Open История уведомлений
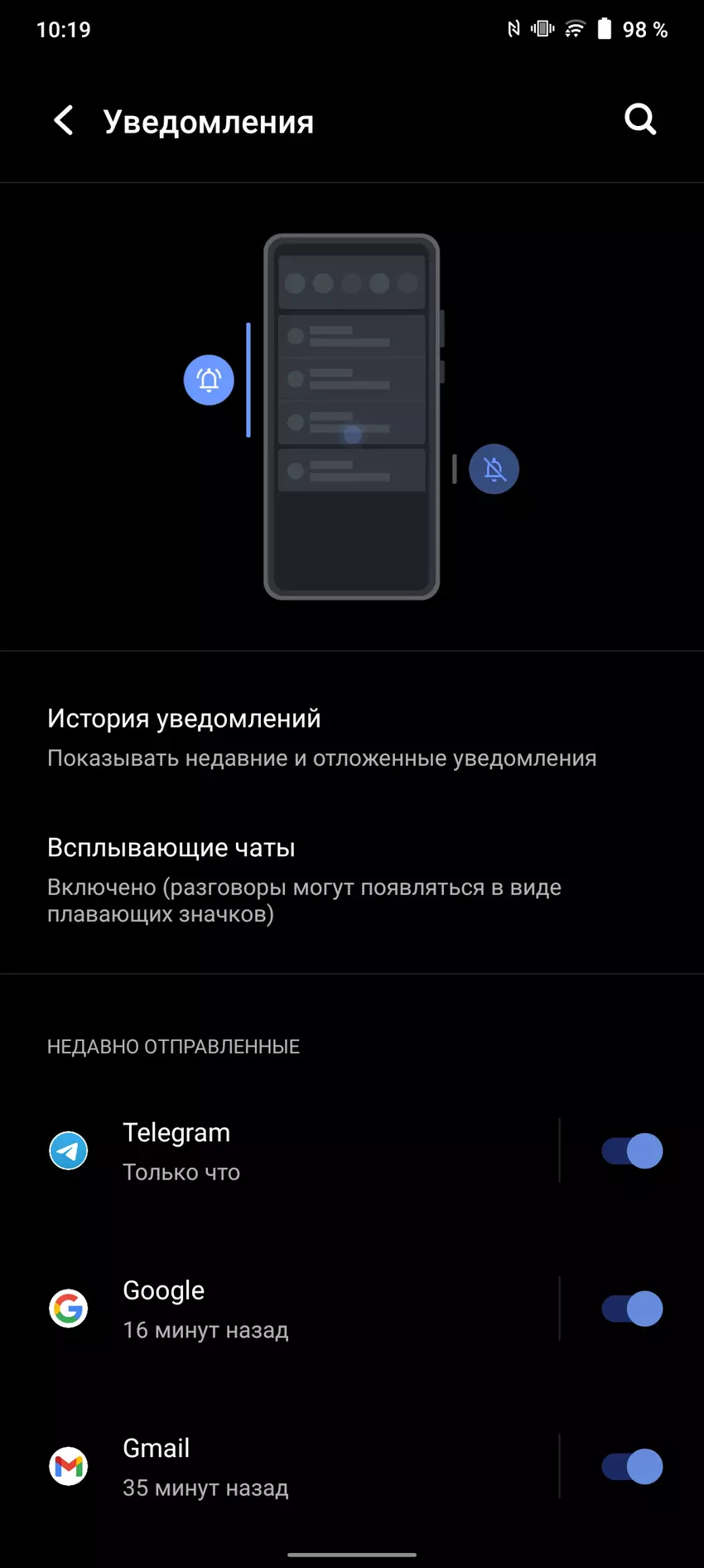 [321, 737]
